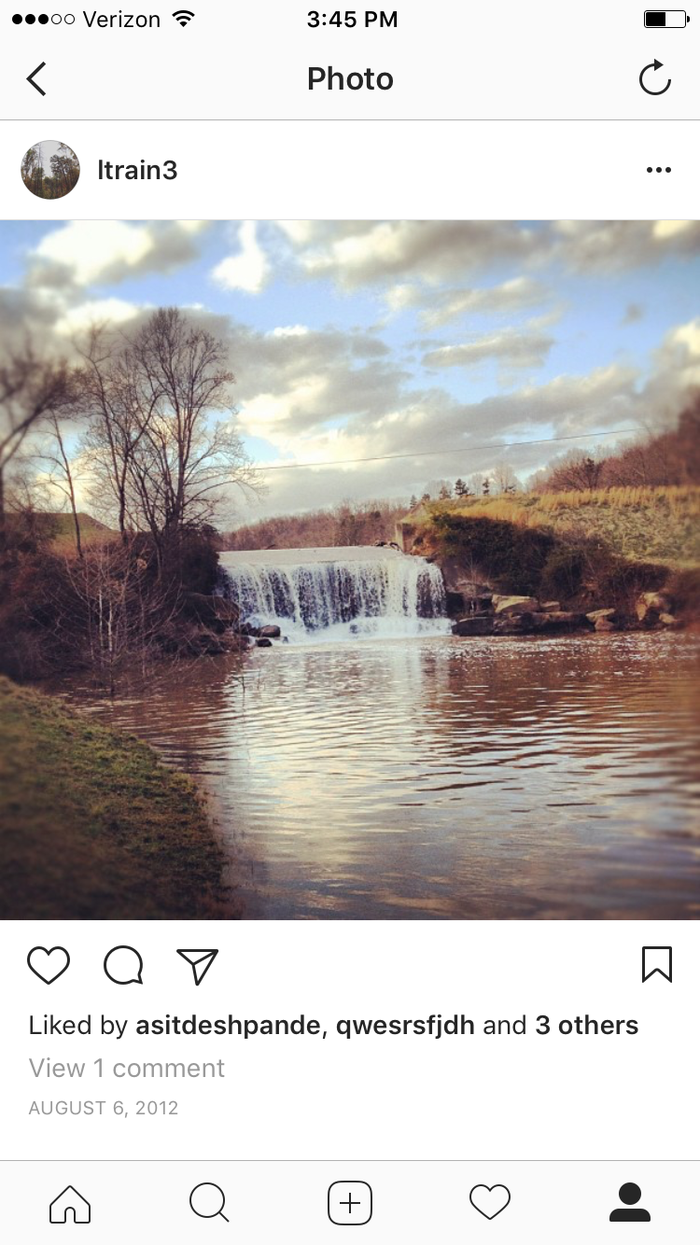Create a new post with plus tab

(x=350, y=1202)
